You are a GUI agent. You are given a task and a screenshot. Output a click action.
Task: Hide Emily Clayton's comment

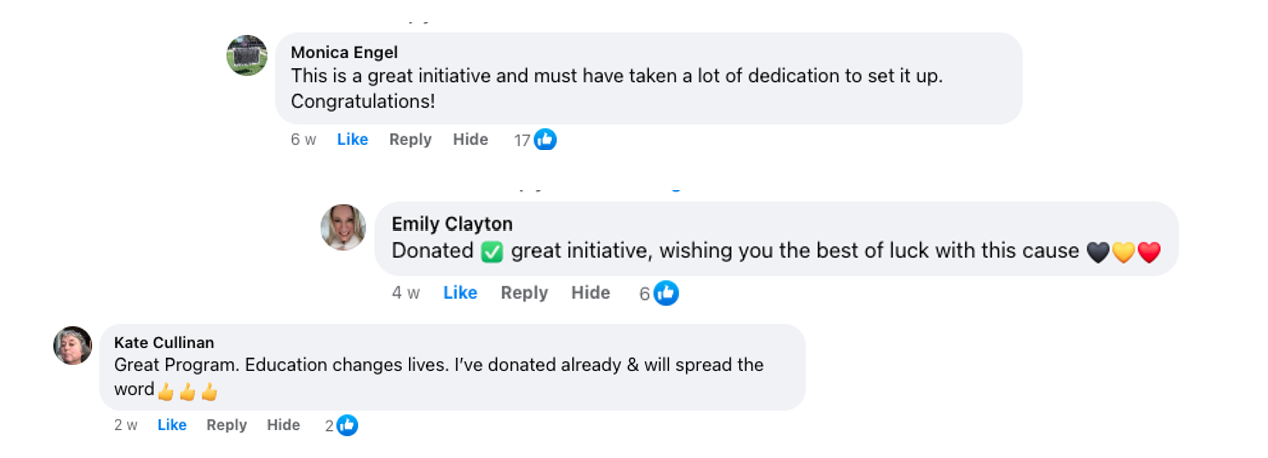pyautogui.click(x=590, y=293)
